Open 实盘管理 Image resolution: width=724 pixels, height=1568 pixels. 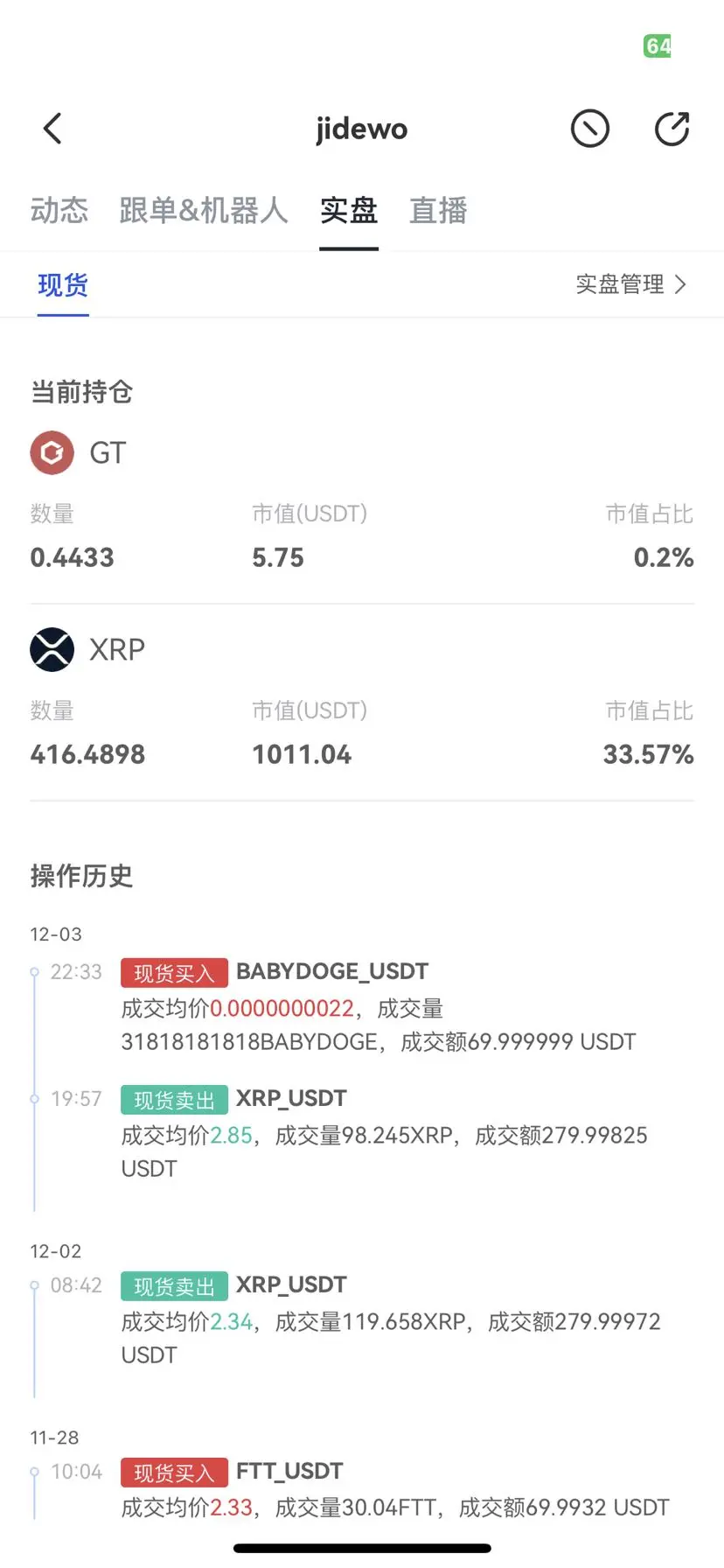(631, 284)
